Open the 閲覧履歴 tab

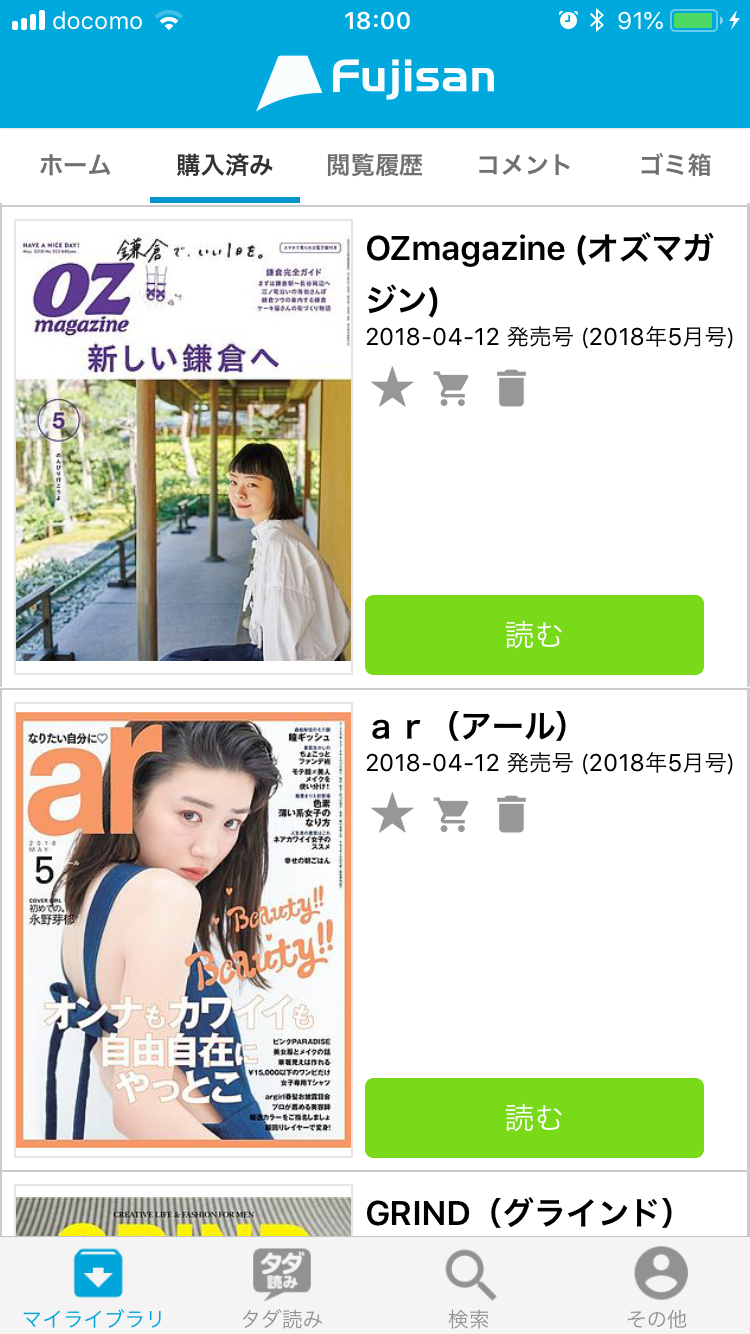tap(375, 165)
